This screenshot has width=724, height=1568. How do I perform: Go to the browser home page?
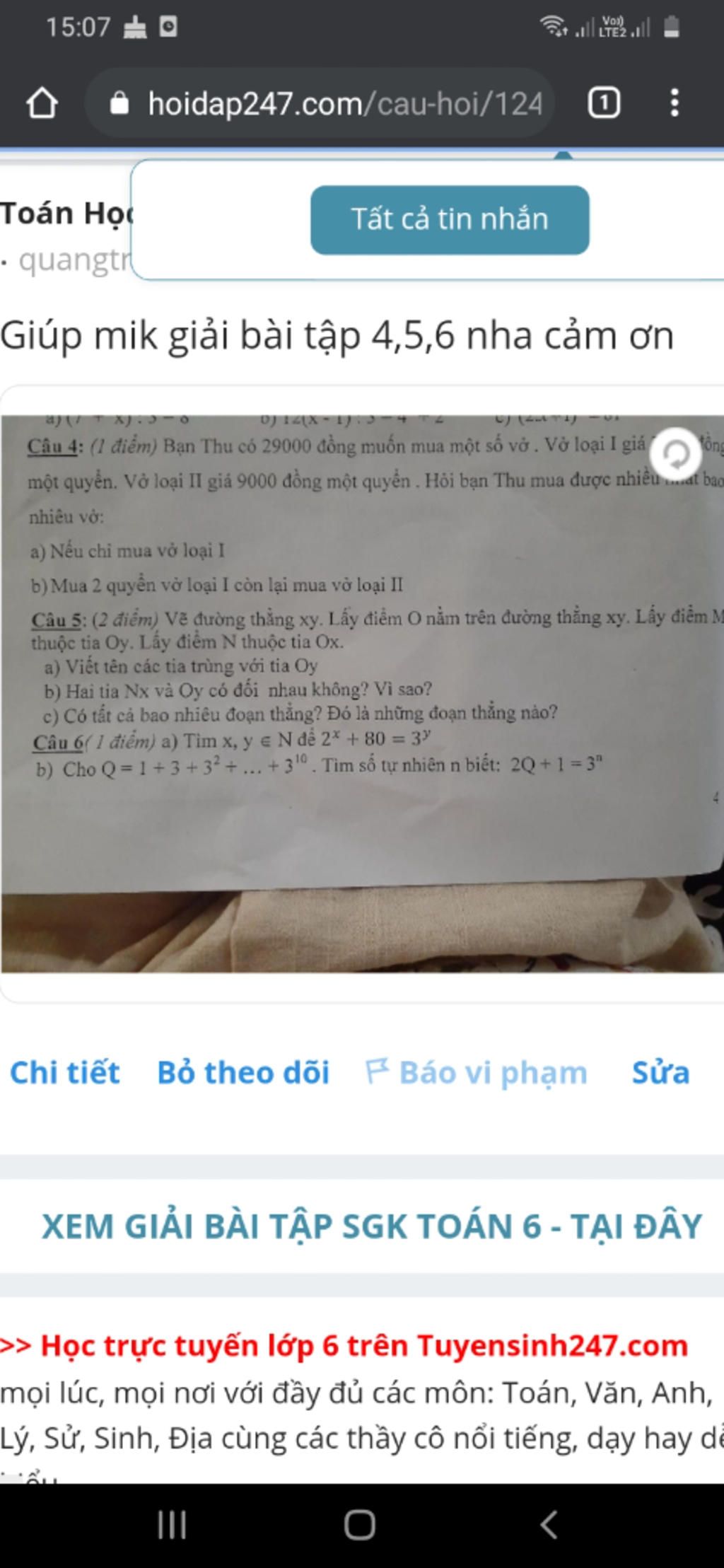click(42, 104)
